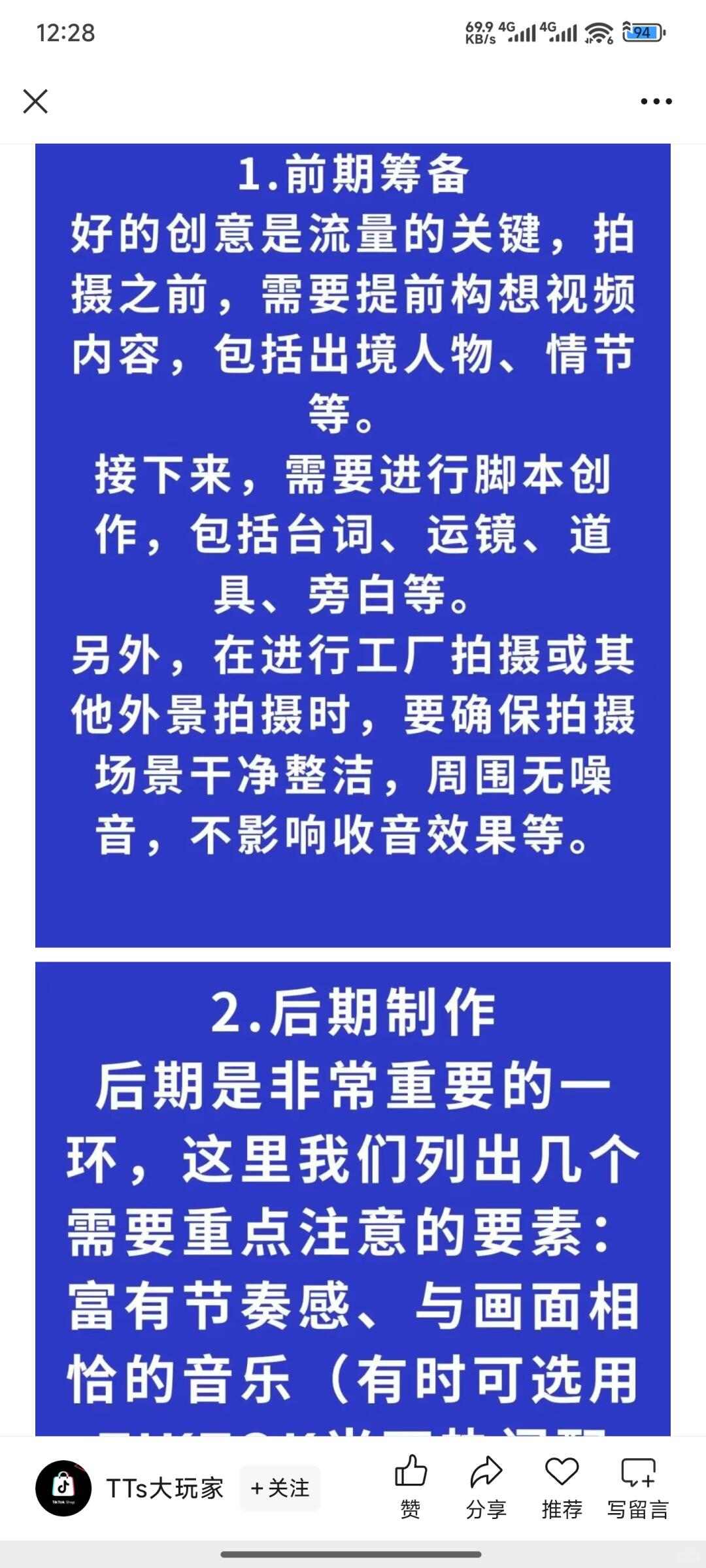The image size is (706, 1568).
Task: Share this article via 分享
Action: tap(486, 1486)
